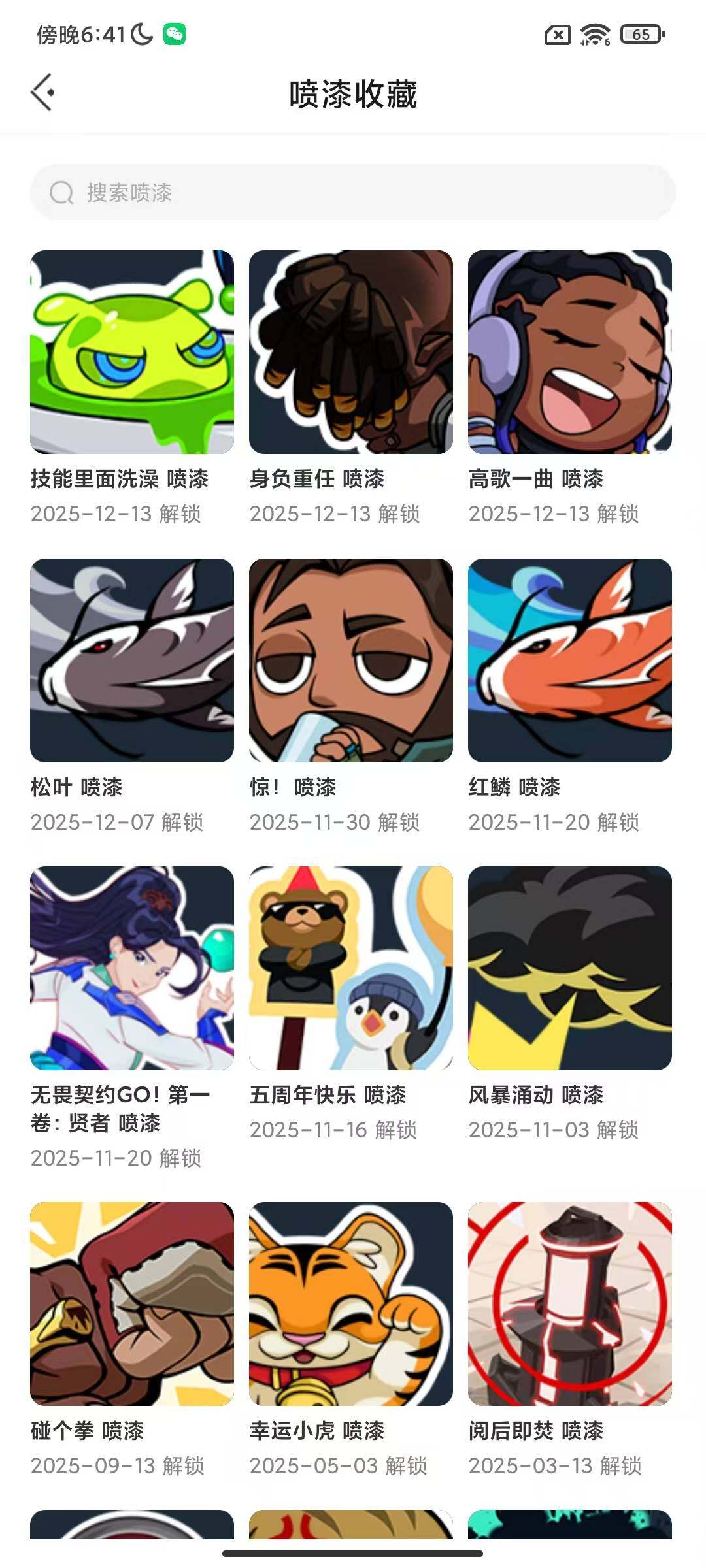Click the 喷漆收藏 page title
This screenshot has width=706, height=1568.
point(353,93)
